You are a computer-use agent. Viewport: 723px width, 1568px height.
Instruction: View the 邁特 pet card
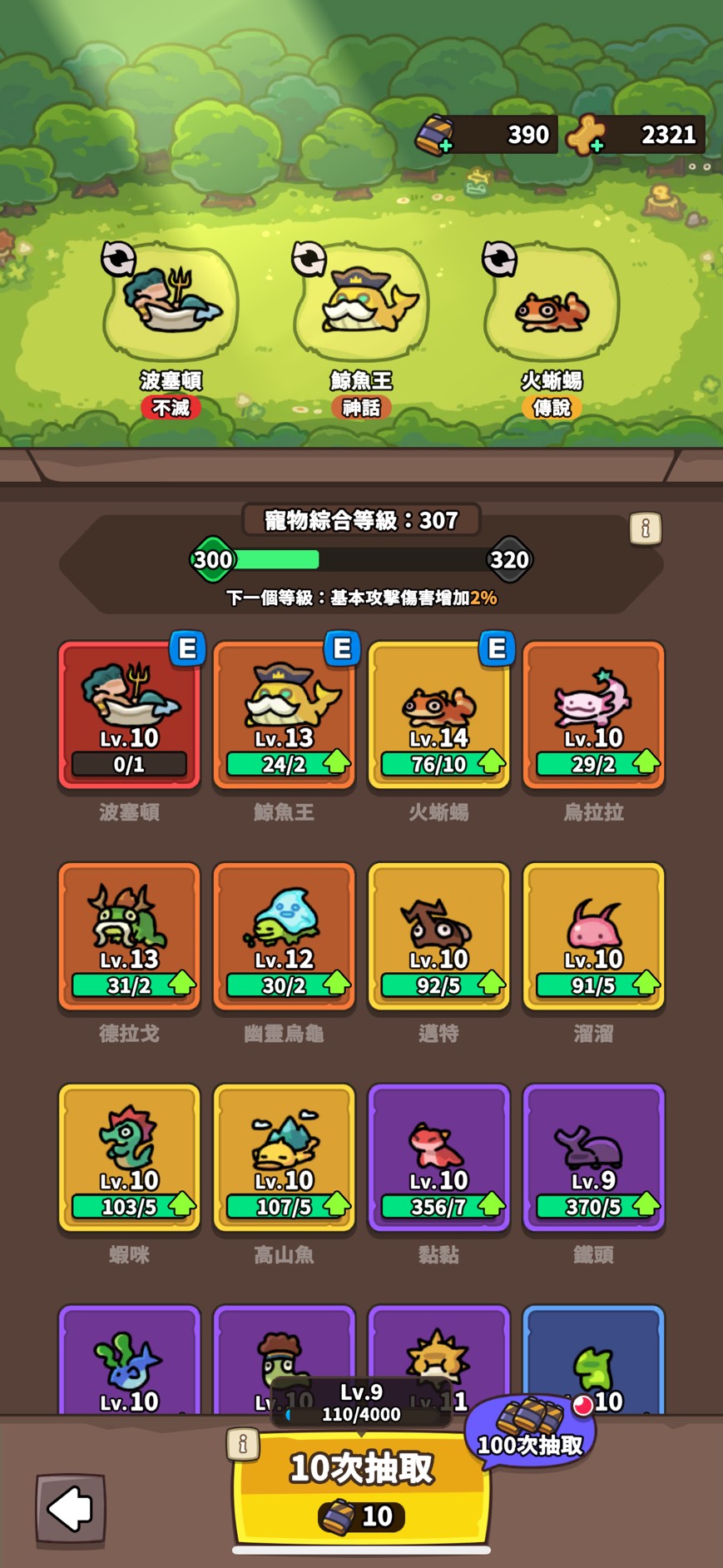[438, 935]
